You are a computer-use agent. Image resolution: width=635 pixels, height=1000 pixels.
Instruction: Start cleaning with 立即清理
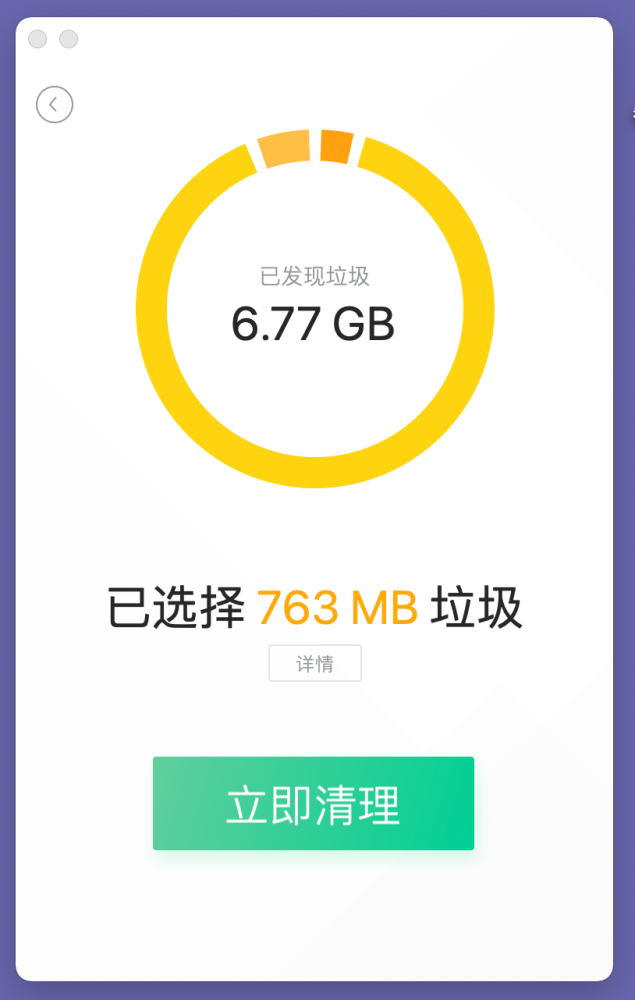click(x=313, y=804)
